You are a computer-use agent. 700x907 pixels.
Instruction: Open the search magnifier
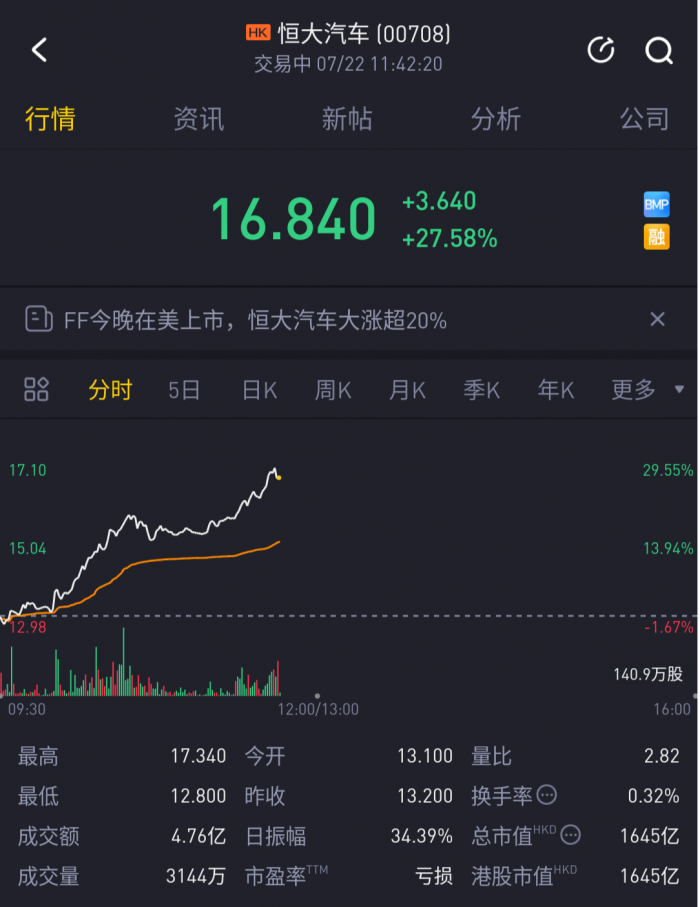[659, 50]
